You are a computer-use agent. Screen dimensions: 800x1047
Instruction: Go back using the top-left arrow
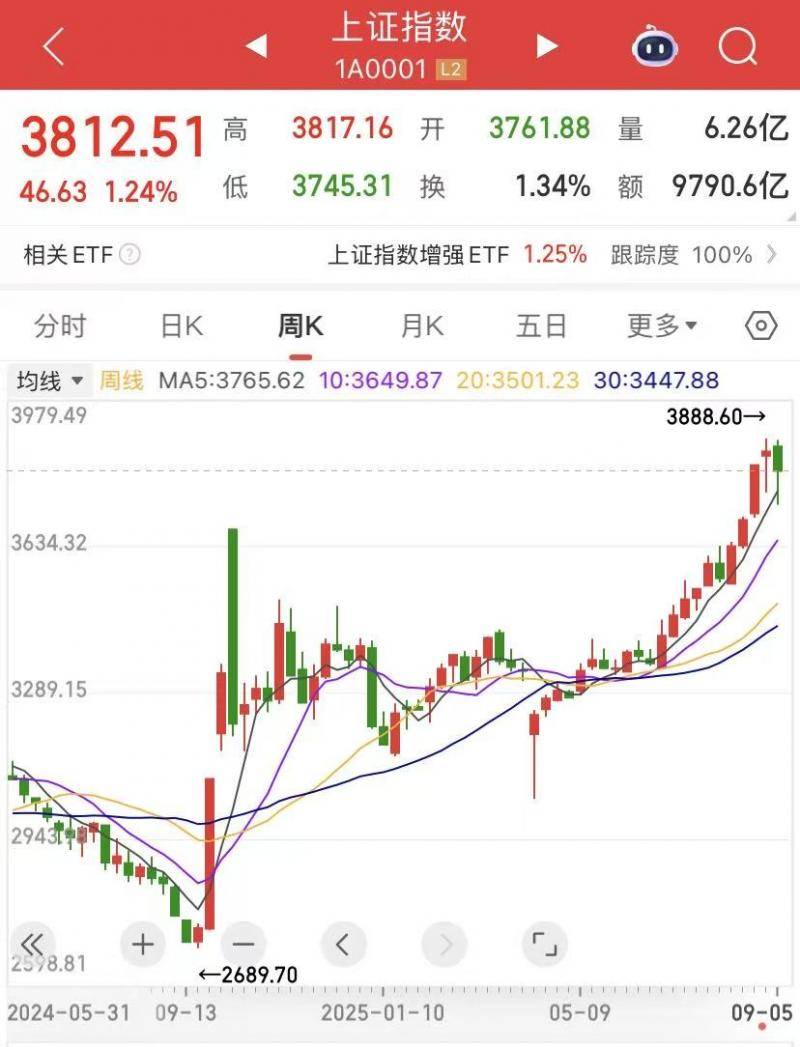pyautogui.click(x=52, y=45)
